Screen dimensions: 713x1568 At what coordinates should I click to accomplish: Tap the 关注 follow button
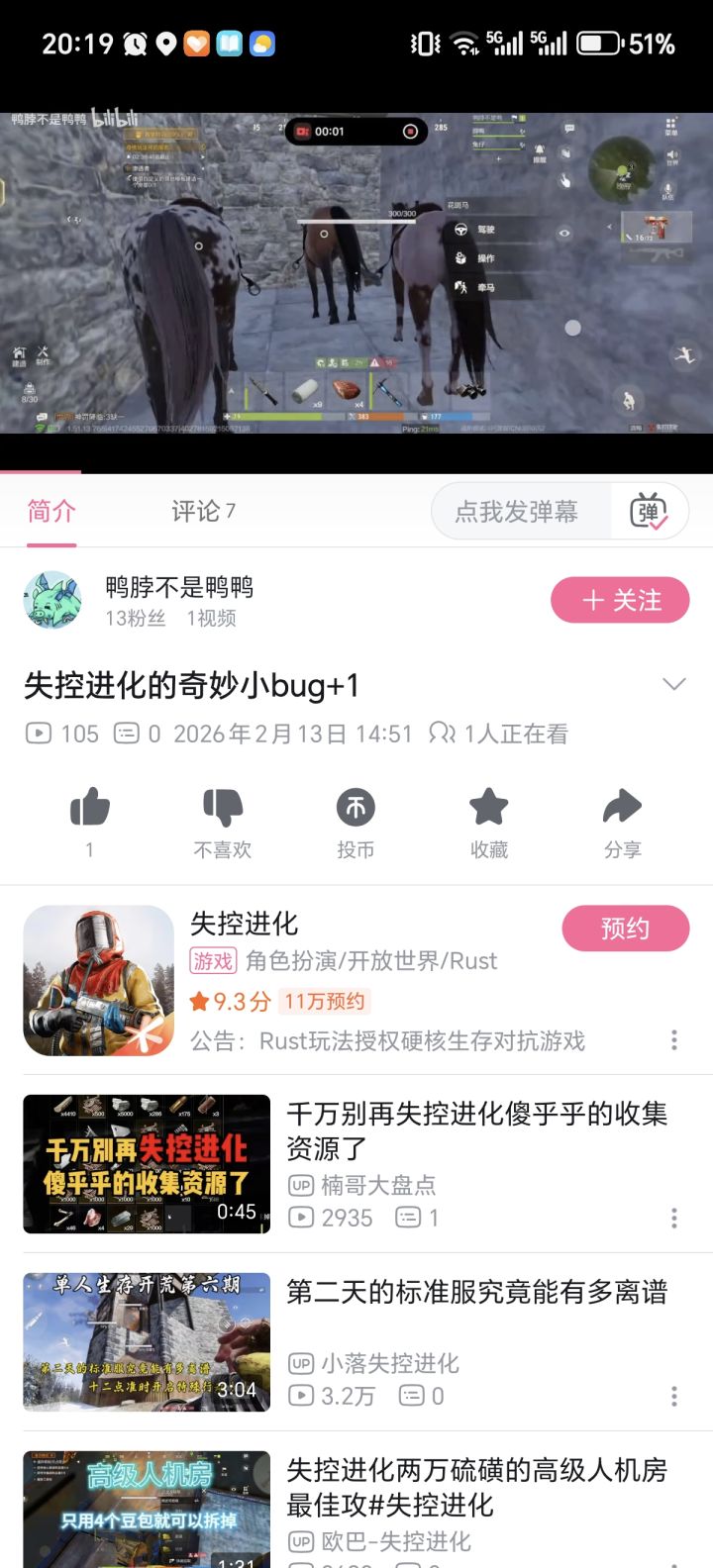coord(620,600)
